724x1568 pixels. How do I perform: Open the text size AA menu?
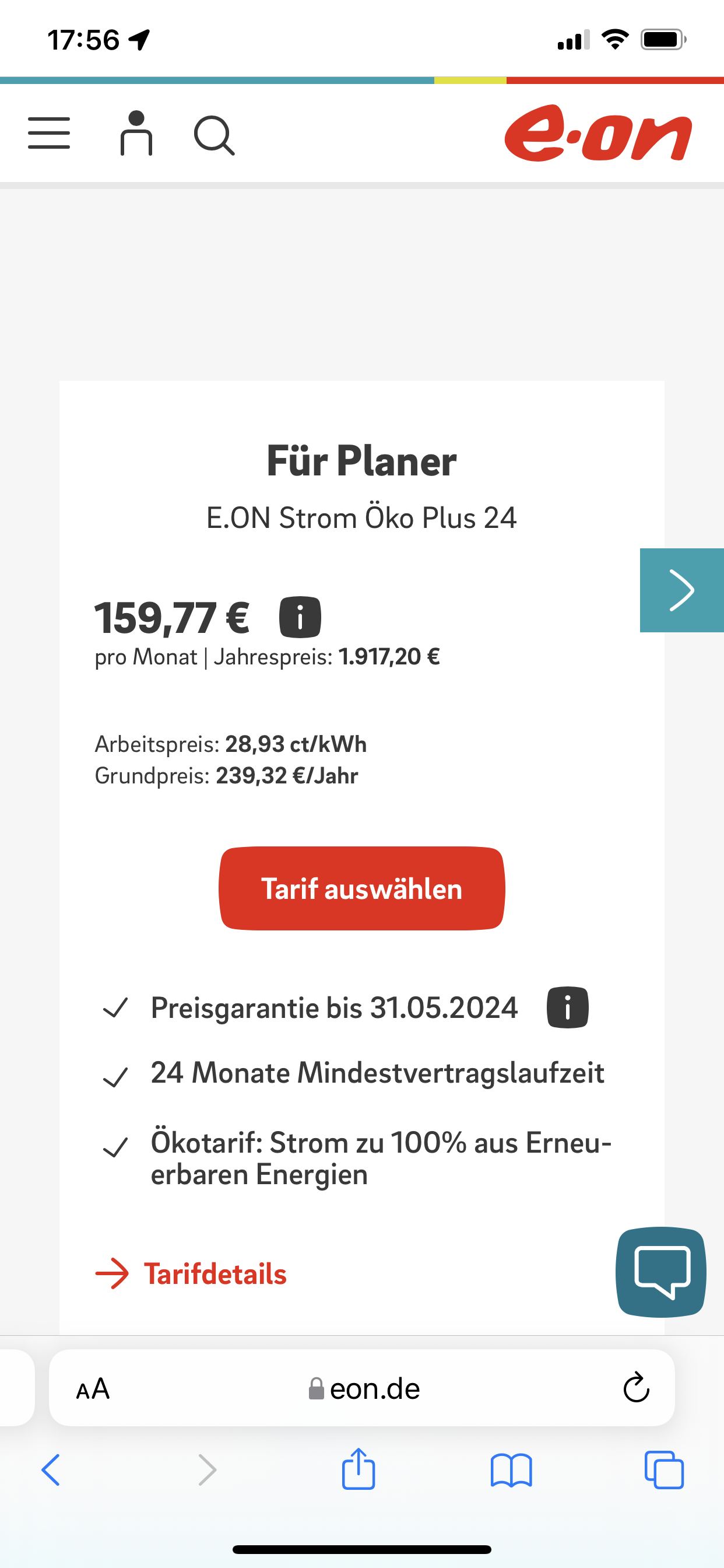pos(93,1389)
